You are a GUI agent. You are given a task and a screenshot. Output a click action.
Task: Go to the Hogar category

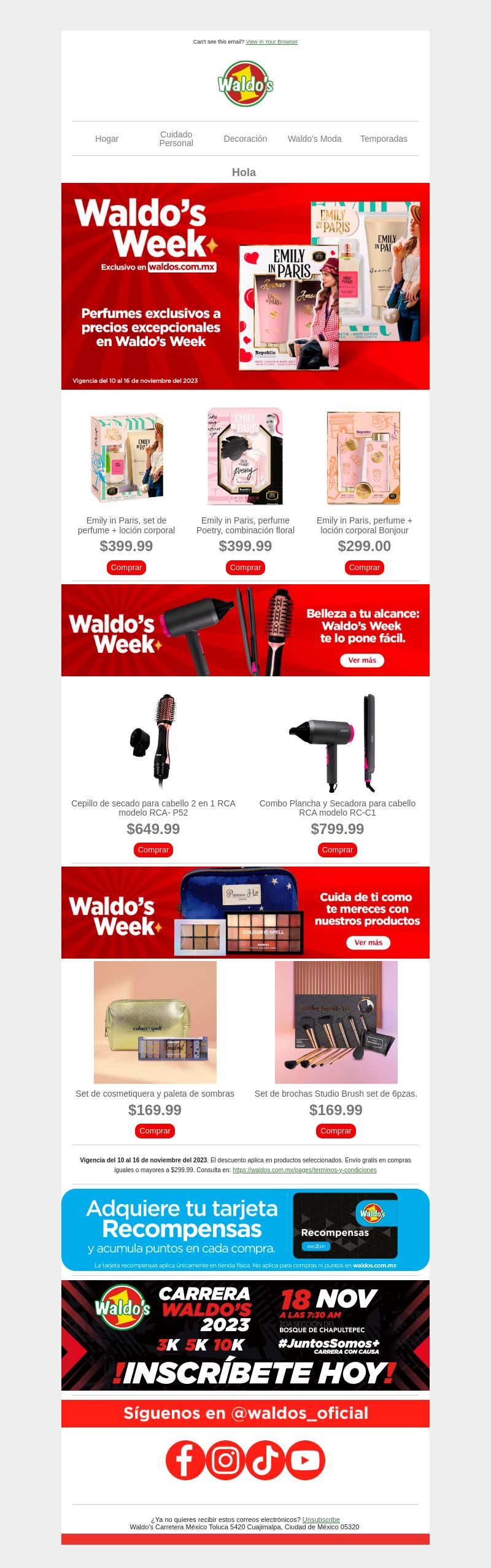(107, 139)
